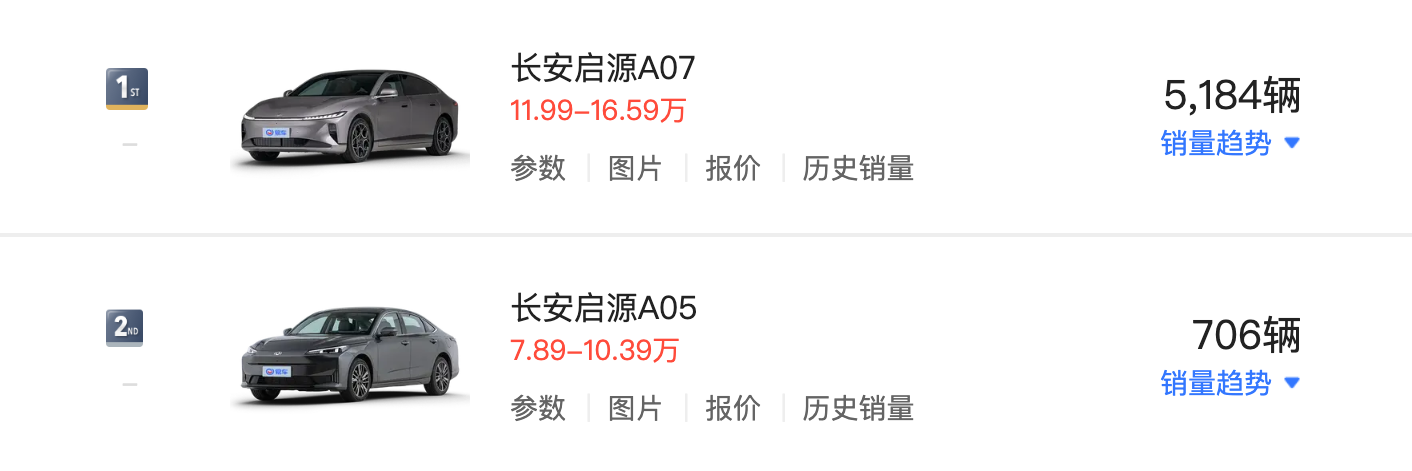Open the 长安启源A05 car image
This screenshot has width=1412, height=471.
pos(350,358)
